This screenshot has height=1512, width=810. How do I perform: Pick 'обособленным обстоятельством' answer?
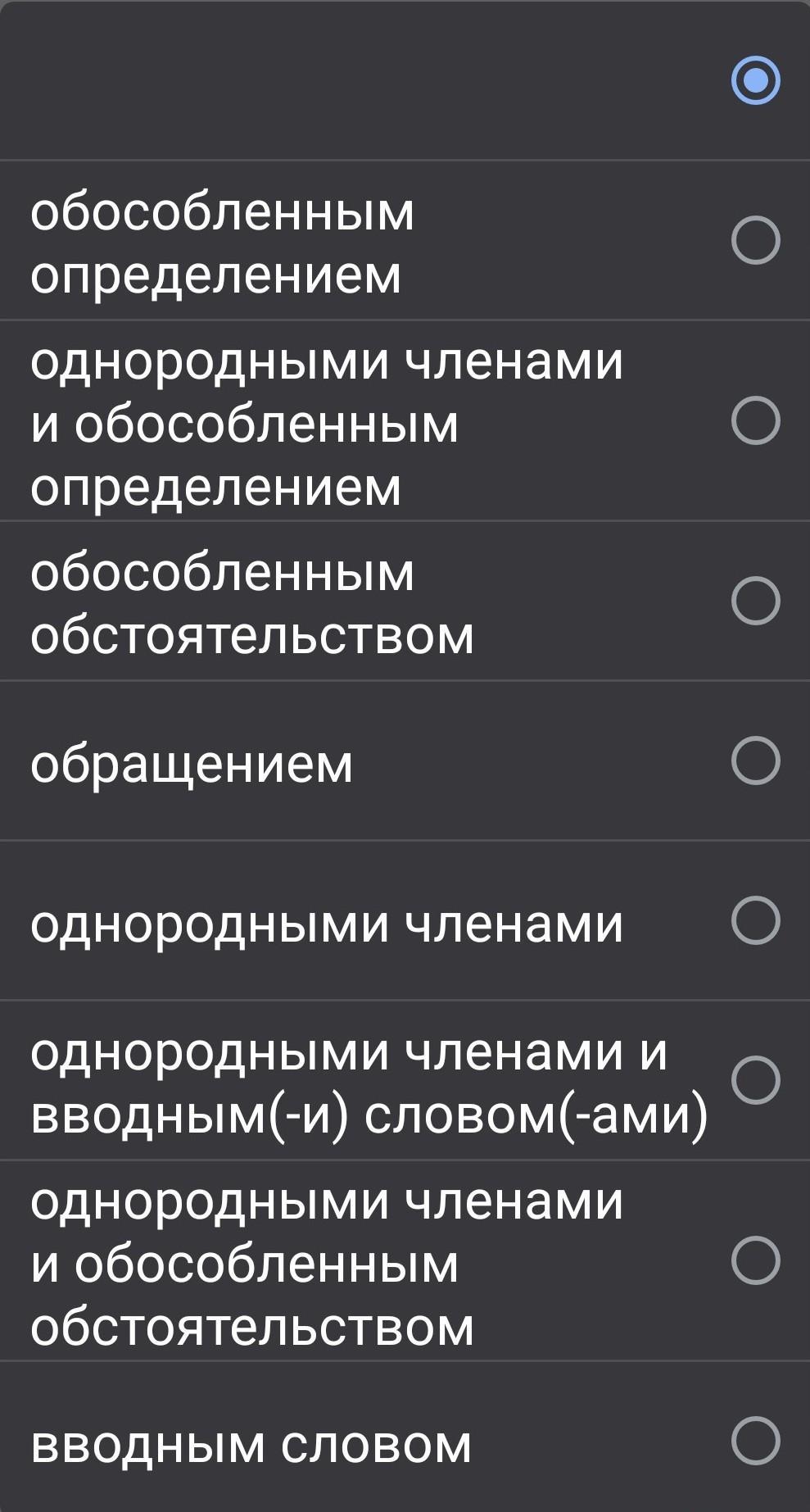pos(405,601)
